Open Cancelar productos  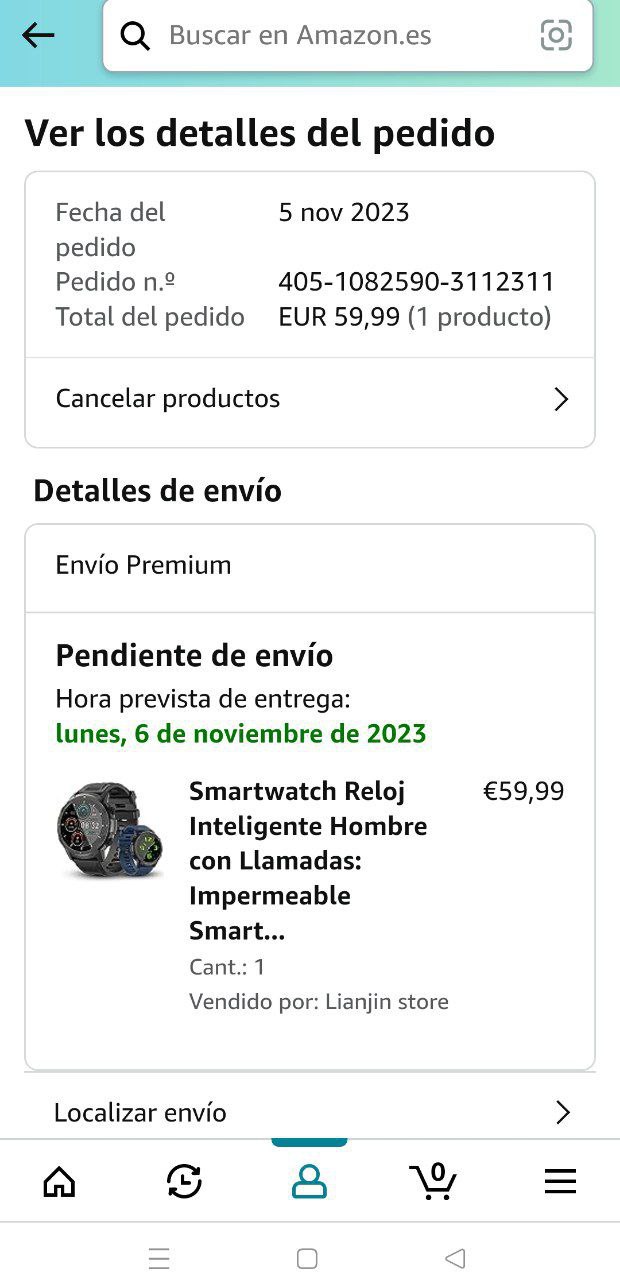(310, 399)
